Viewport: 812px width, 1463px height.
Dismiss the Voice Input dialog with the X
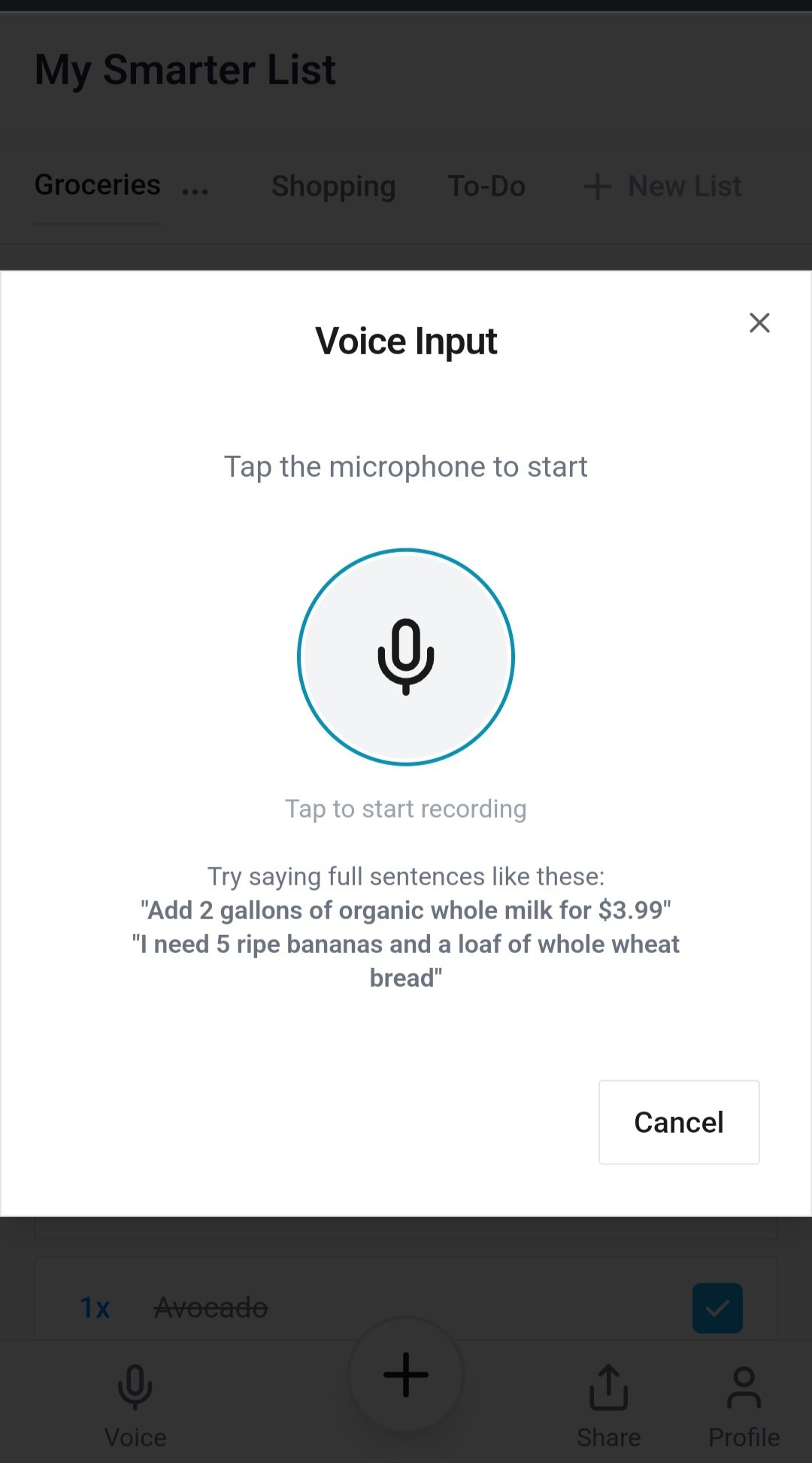[759, 323]
